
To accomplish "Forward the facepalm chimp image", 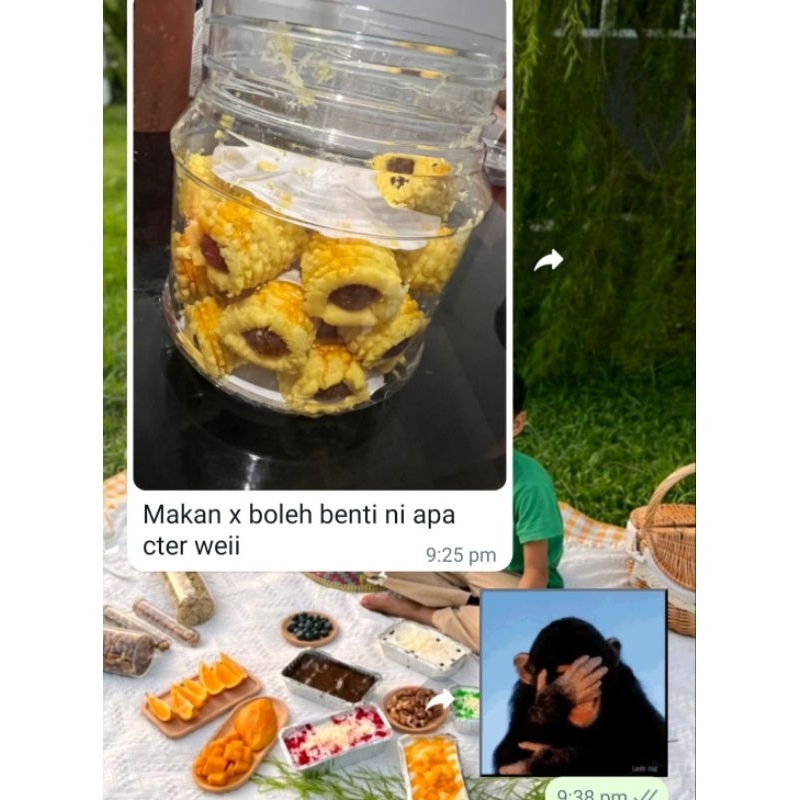I will (440, 699).
